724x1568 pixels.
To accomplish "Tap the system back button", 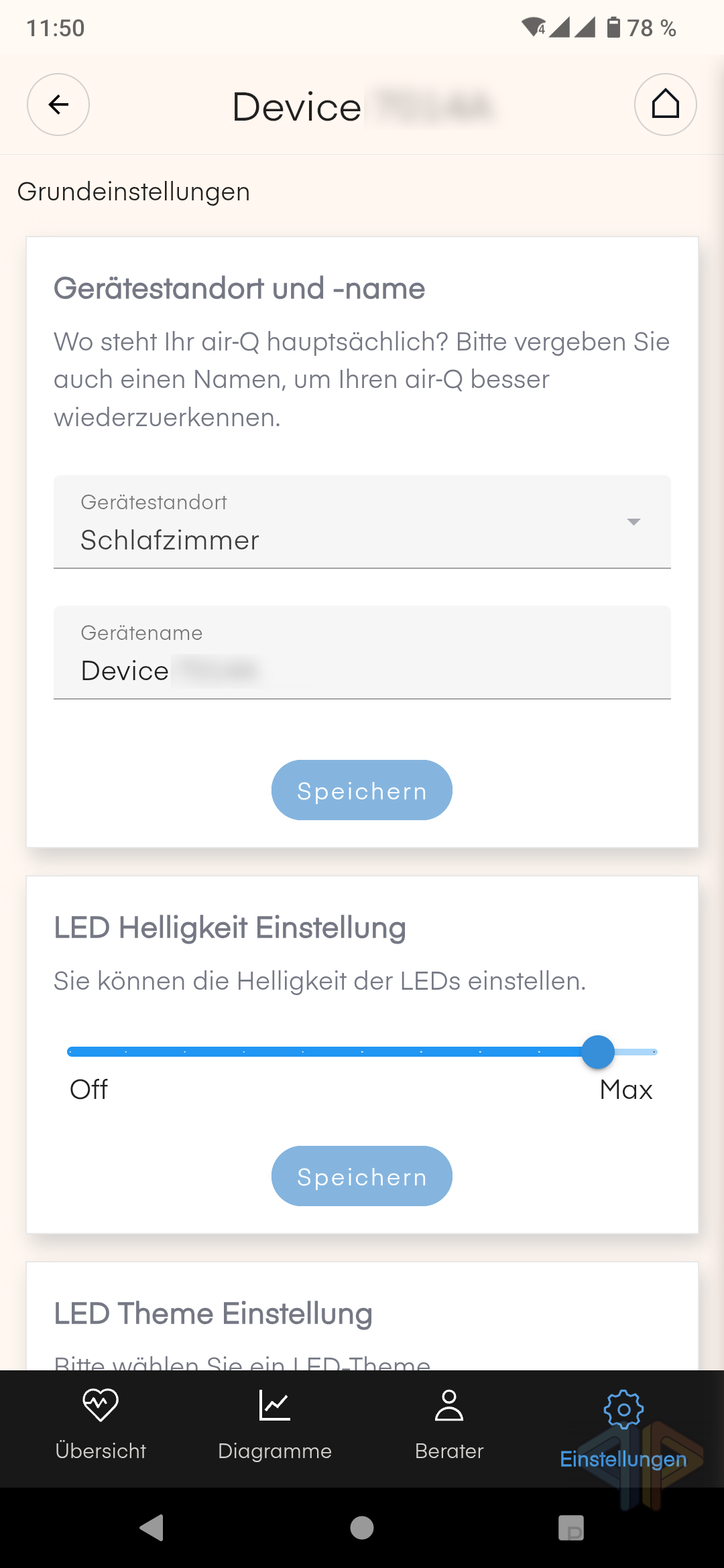I will pyautogui.click(x=152, y=1528).
